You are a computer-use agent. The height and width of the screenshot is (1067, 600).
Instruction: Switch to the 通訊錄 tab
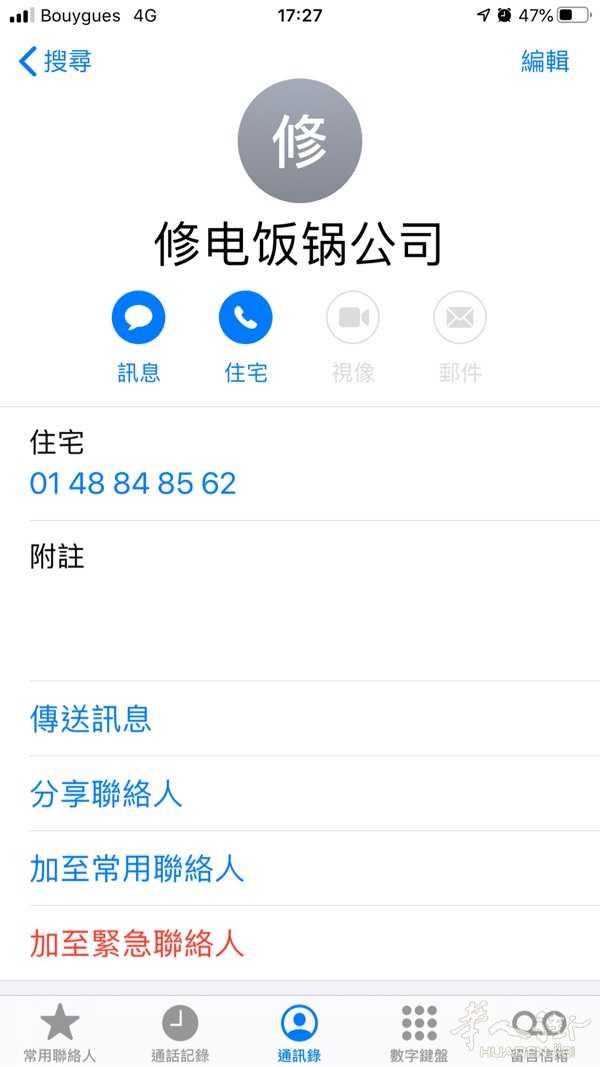point(299,1032)
